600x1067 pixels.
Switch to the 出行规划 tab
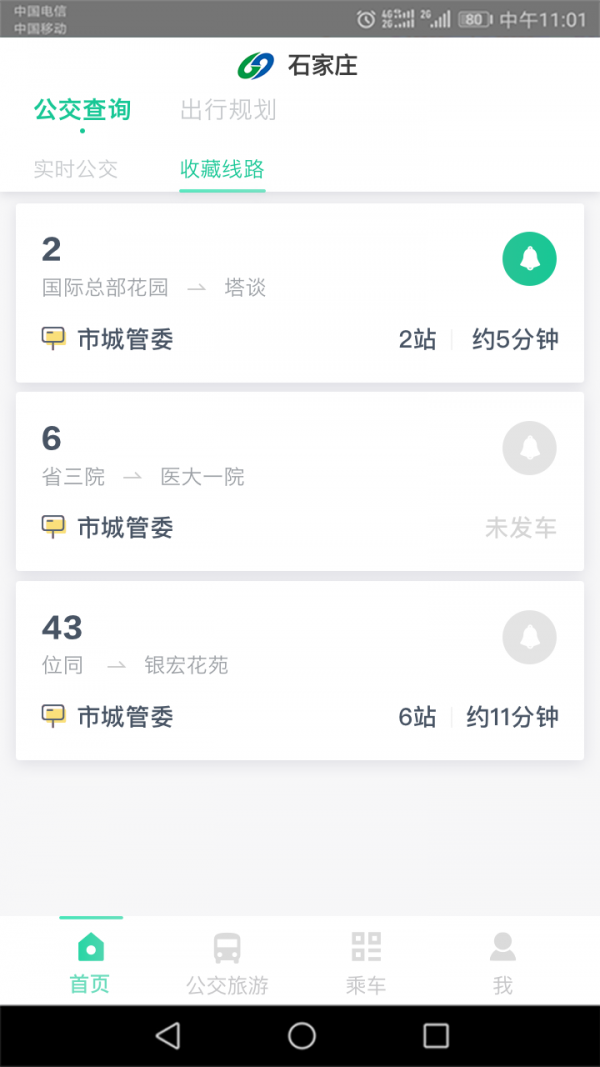coord(228,110)
